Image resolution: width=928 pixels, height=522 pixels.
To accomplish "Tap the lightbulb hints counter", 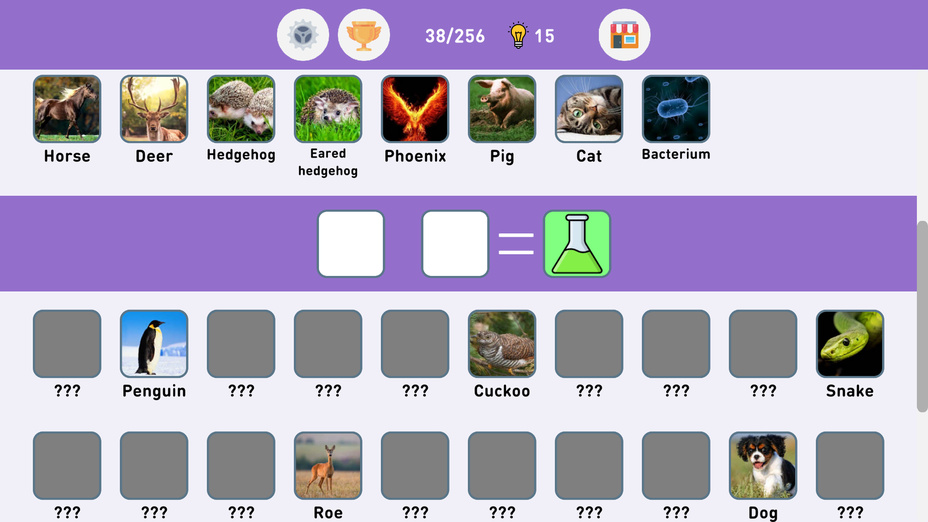I will pos(531,36).
